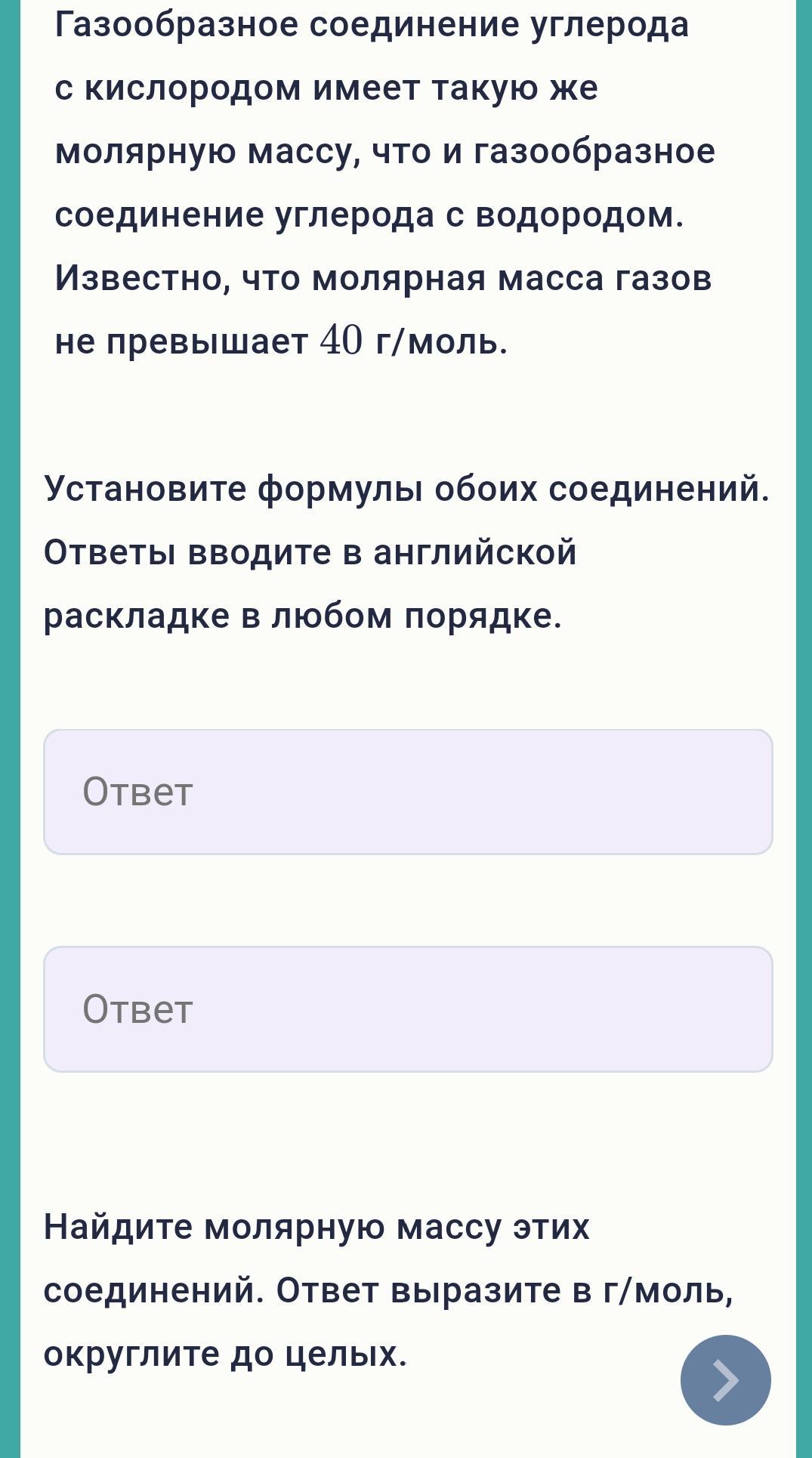Image resolution: width=812 pixels, height=1458 pixels.
Task: Tap the second Ответ input field
Action: point(408,1009)
